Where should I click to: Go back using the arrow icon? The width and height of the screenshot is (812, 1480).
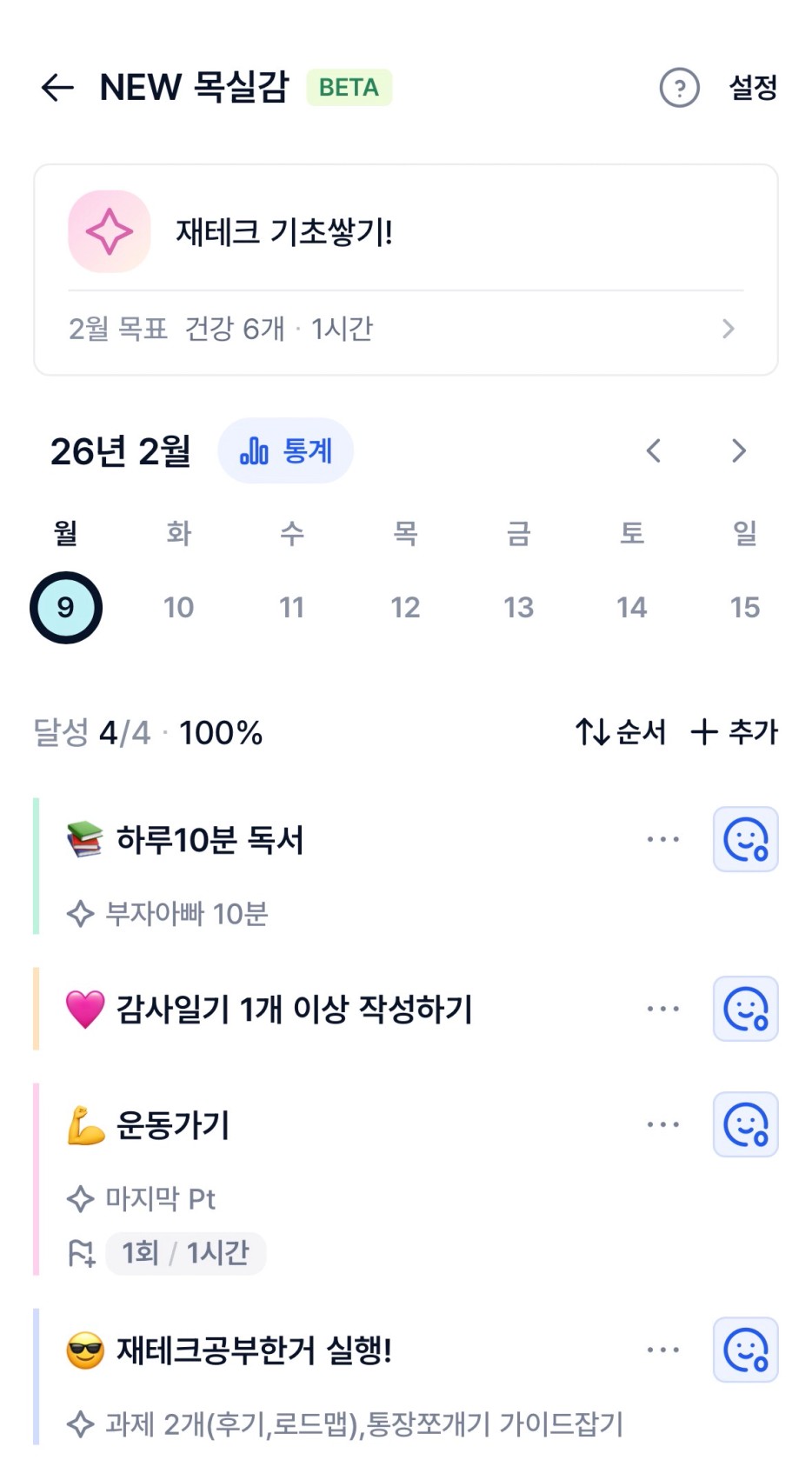tap(57, 88)
